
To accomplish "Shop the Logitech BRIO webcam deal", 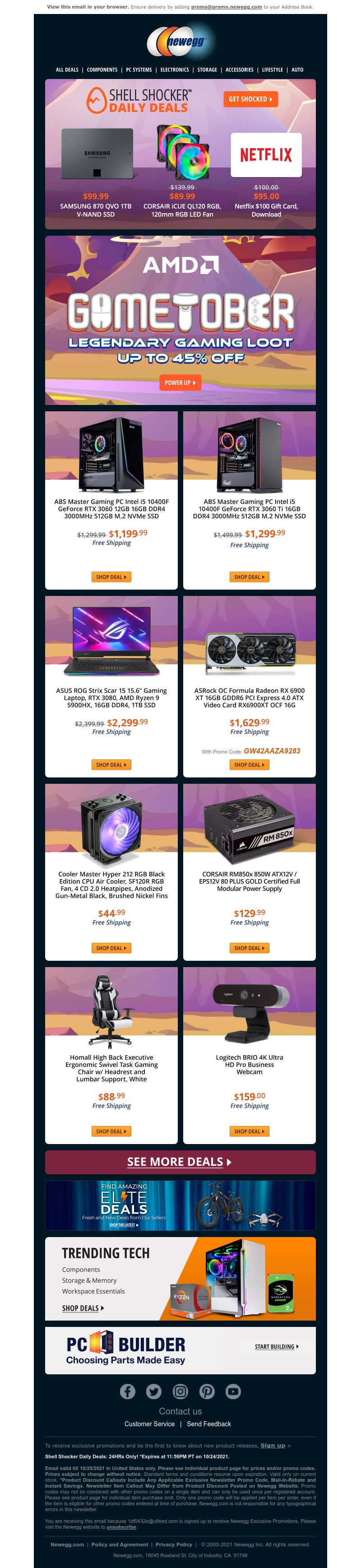I will tap(249, 1131).
